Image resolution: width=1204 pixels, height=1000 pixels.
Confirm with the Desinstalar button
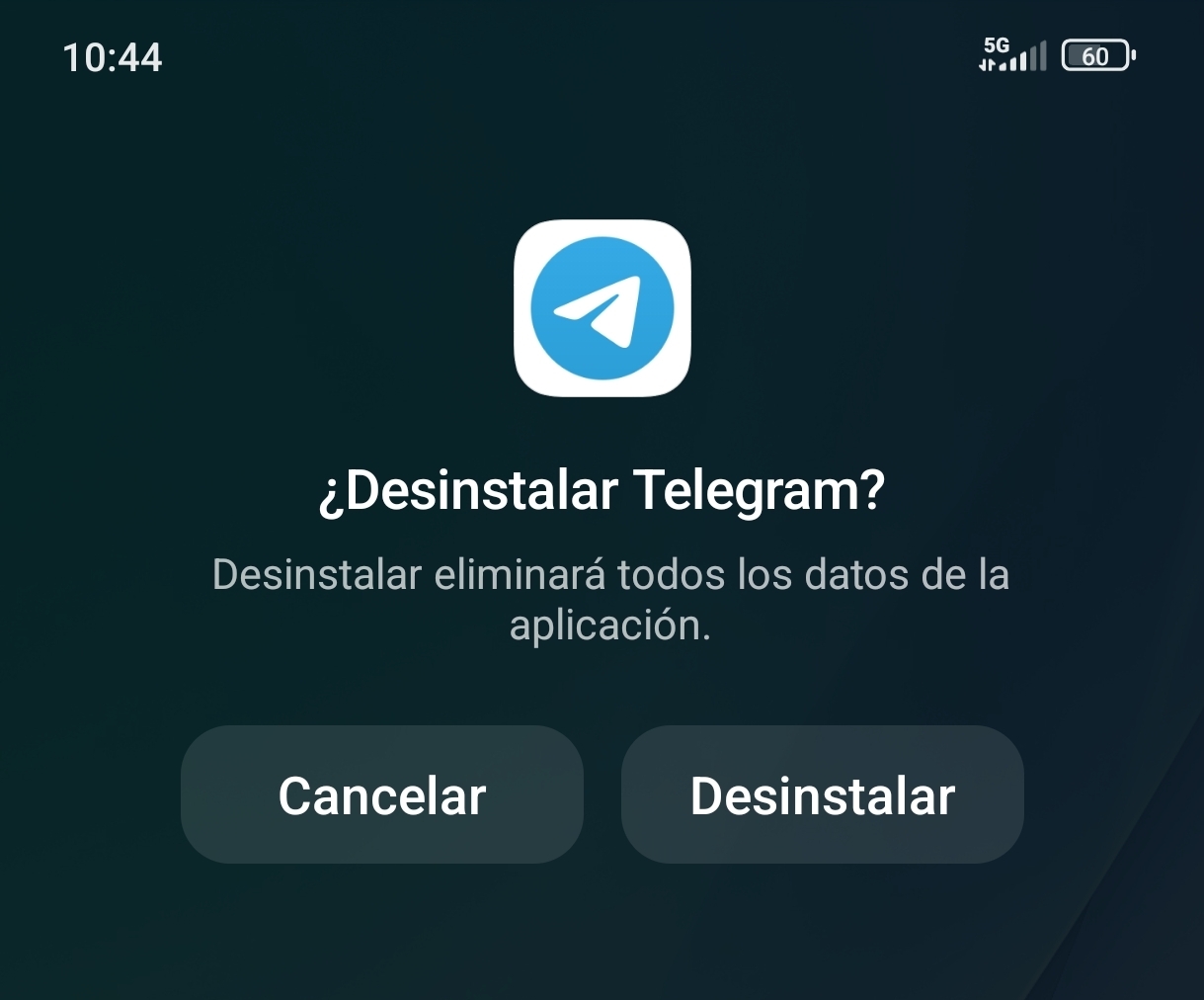pos(822,794)
